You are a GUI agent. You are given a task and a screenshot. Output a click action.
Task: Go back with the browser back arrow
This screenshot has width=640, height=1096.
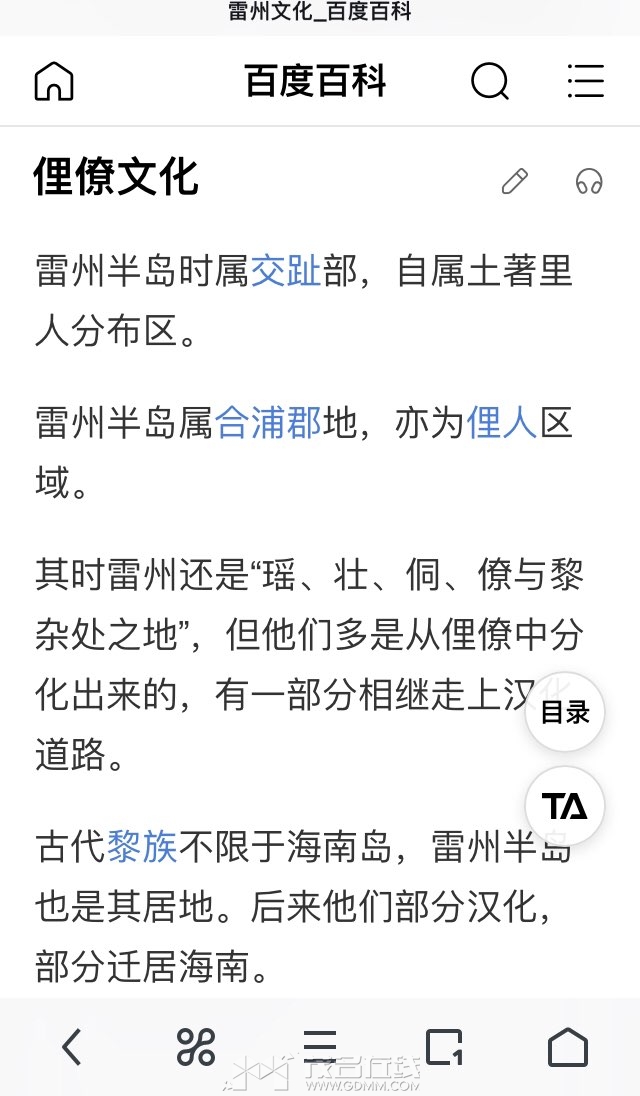pyautogui.click(x=72, y=1047)
